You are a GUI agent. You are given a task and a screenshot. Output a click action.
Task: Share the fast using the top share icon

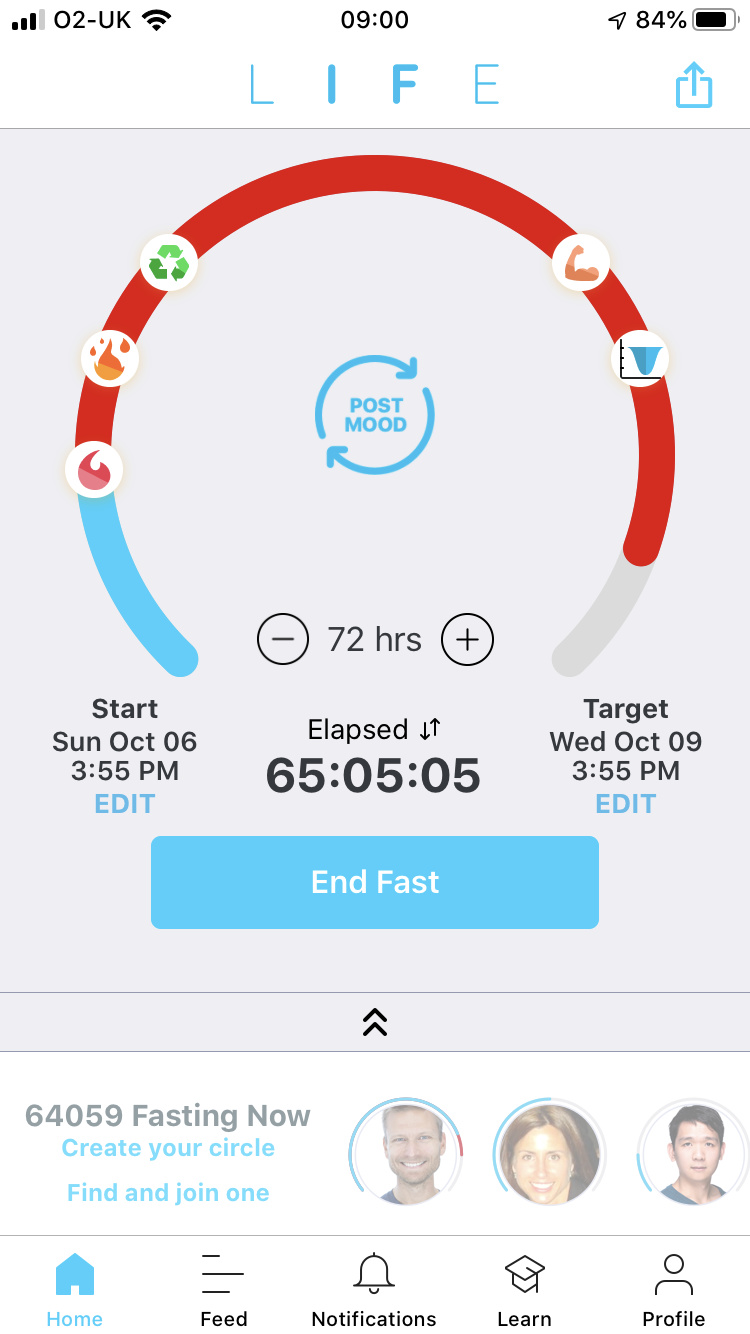[x=693, y=87]
